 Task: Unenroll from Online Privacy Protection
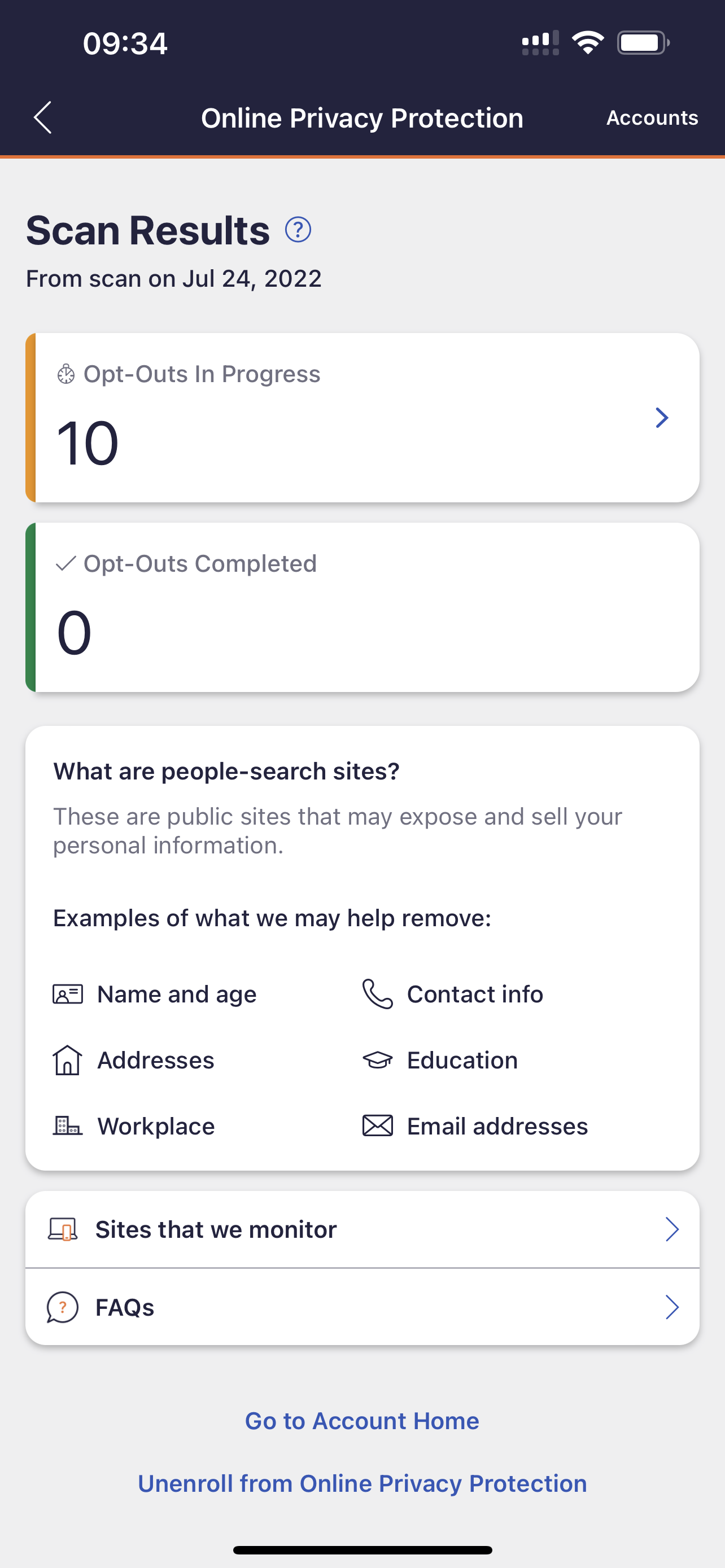pyautogui.click(x=362, y=1483)
